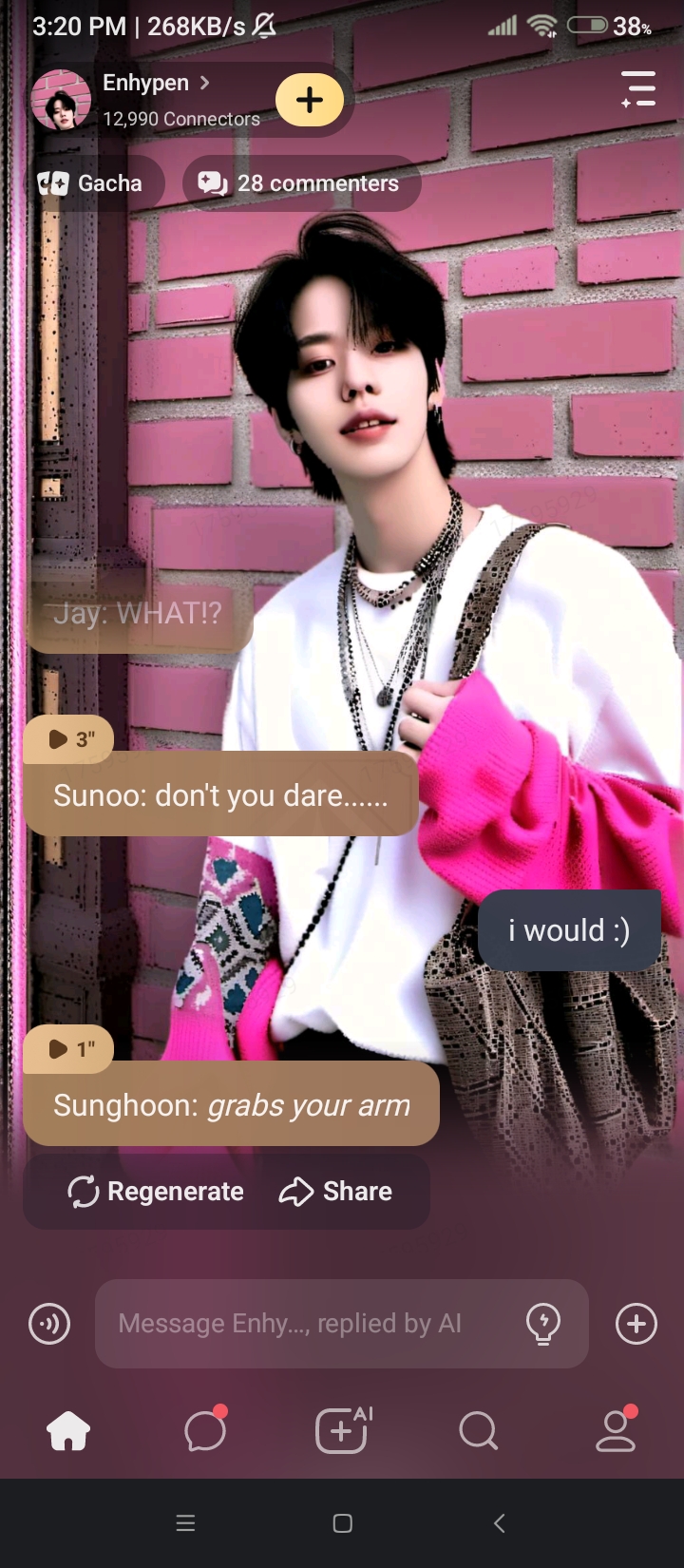
Task: Play Sunoo's 3-second voice clip
Action: point(68,738)
